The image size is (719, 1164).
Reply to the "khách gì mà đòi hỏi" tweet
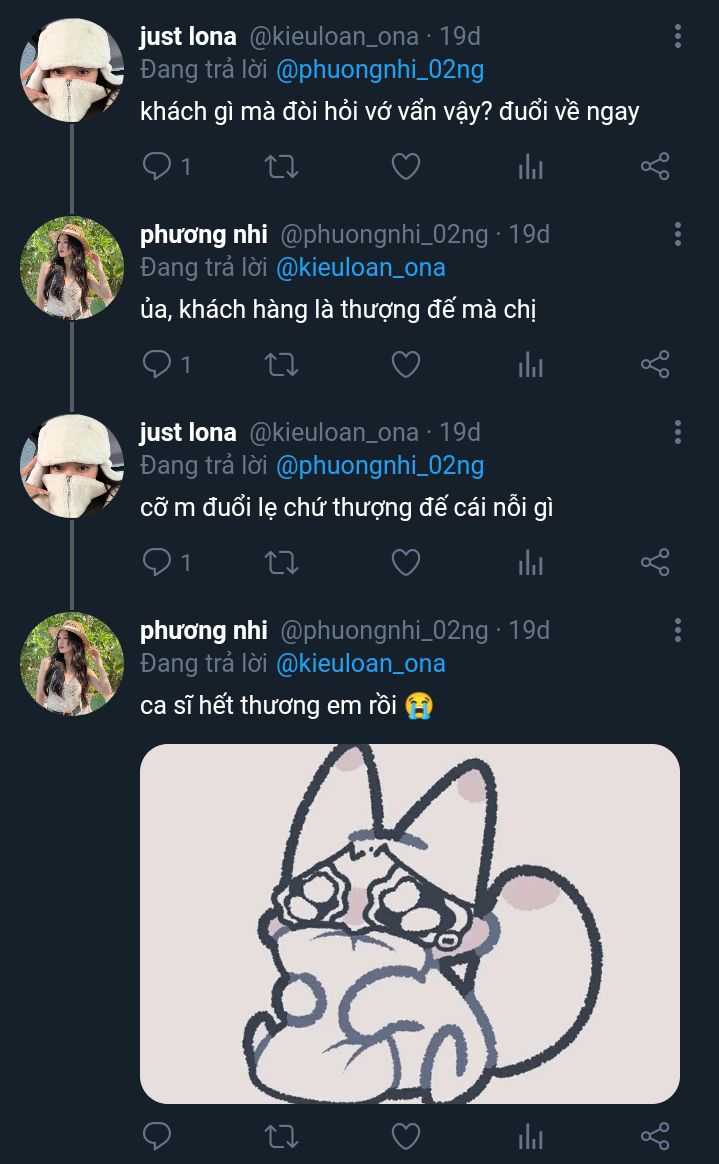(157, 166)
